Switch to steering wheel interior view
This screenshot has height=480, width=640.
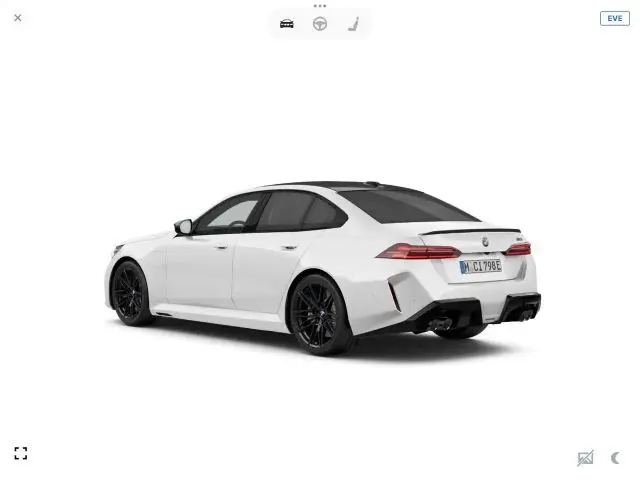coord(320,24)
